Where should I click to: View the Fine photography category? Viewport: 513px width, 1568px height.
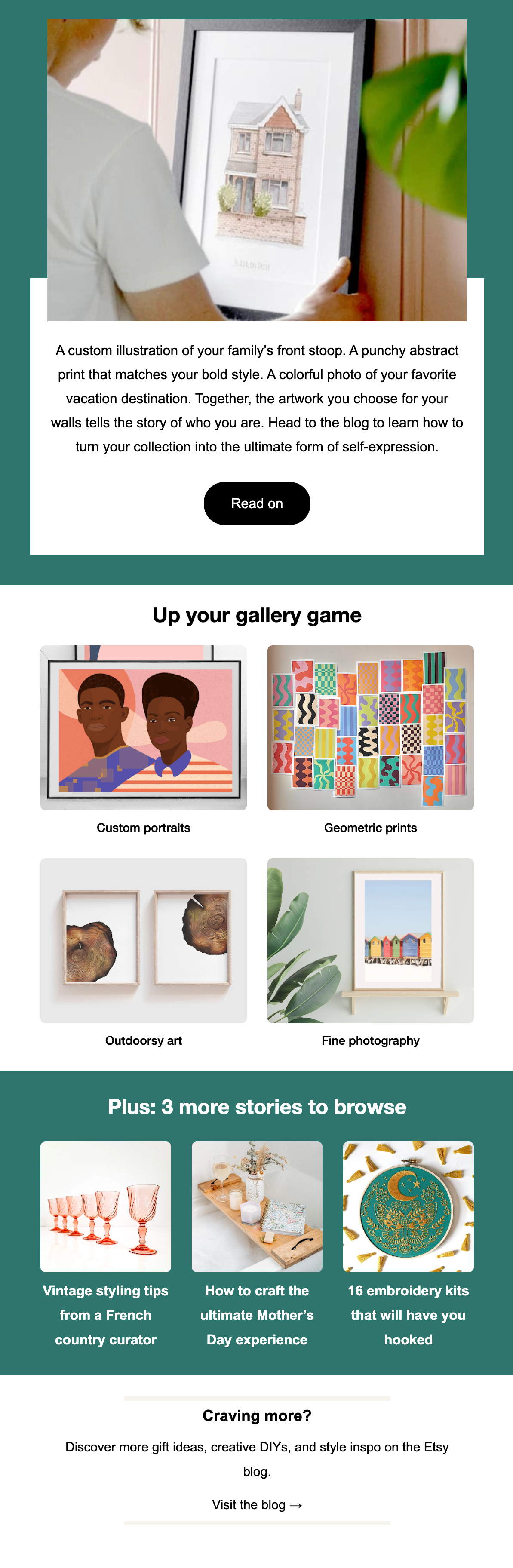coord(371,953)
